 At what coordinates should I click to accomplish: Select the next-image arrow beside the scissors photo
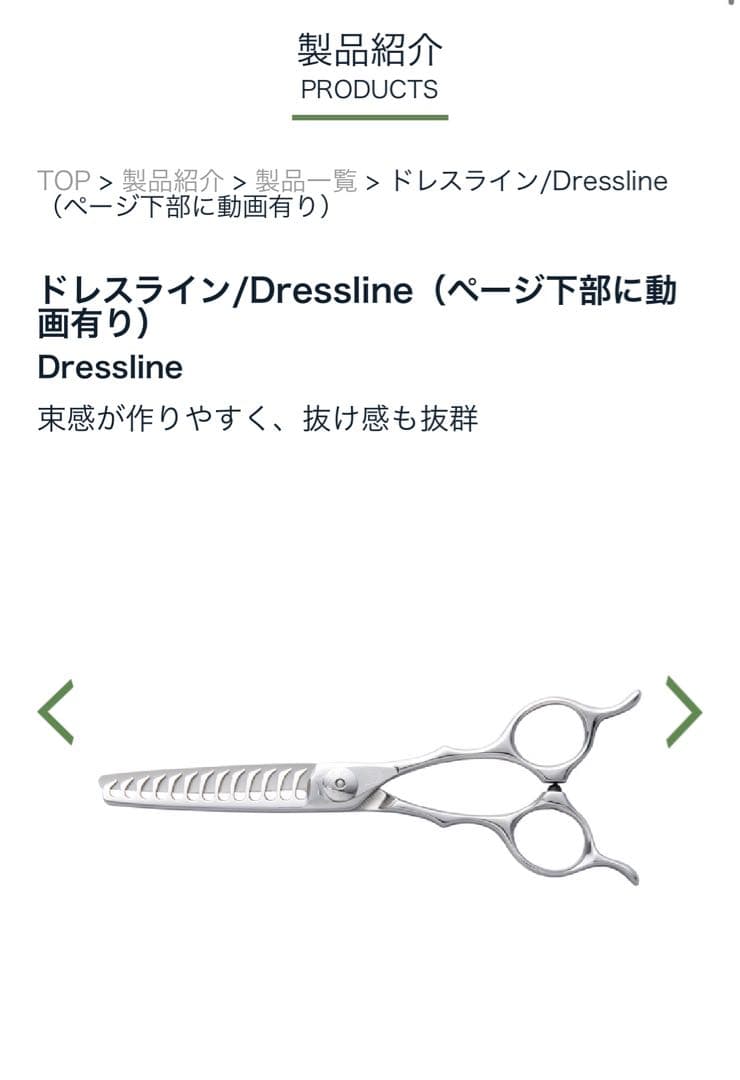(682, 709)
